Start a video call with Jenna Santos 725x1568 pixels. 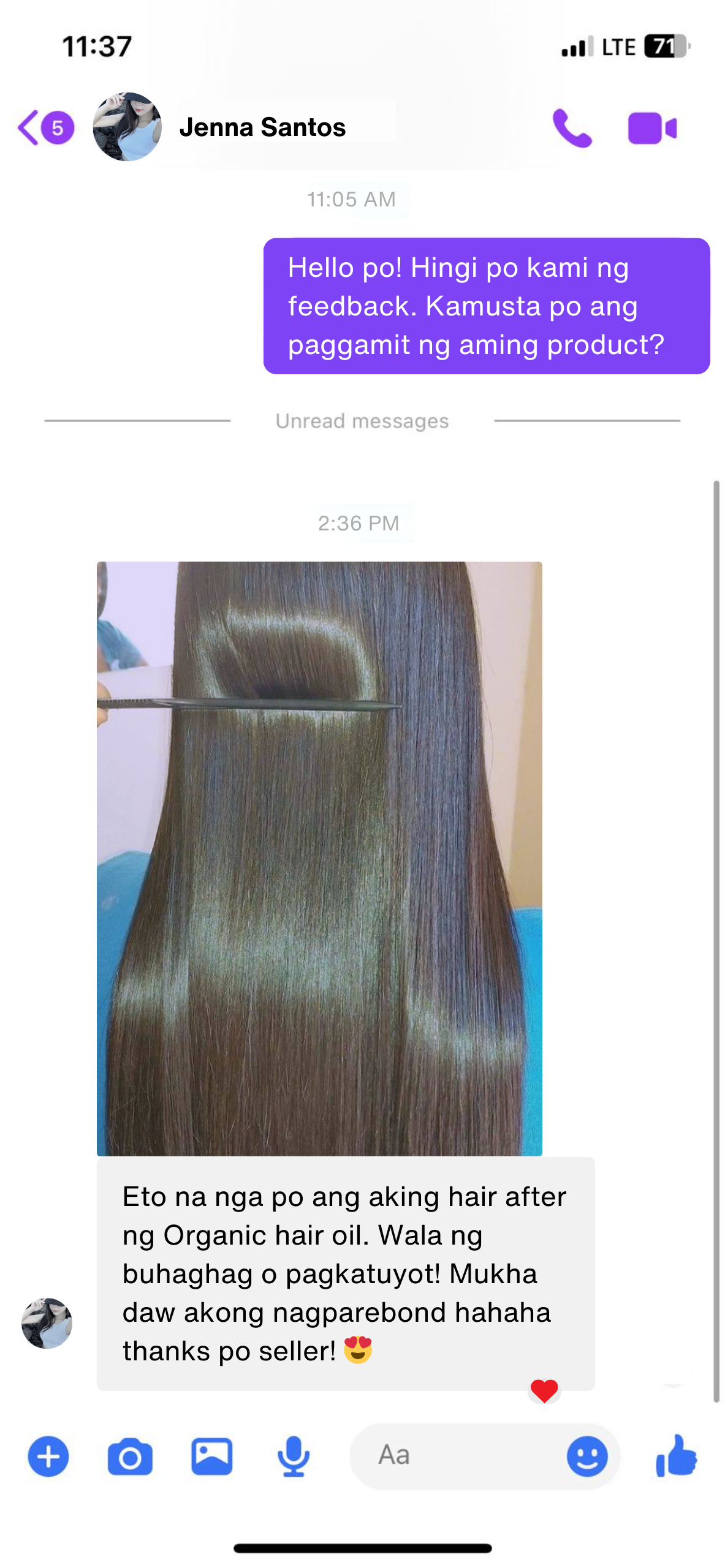(x=652, y=128)
